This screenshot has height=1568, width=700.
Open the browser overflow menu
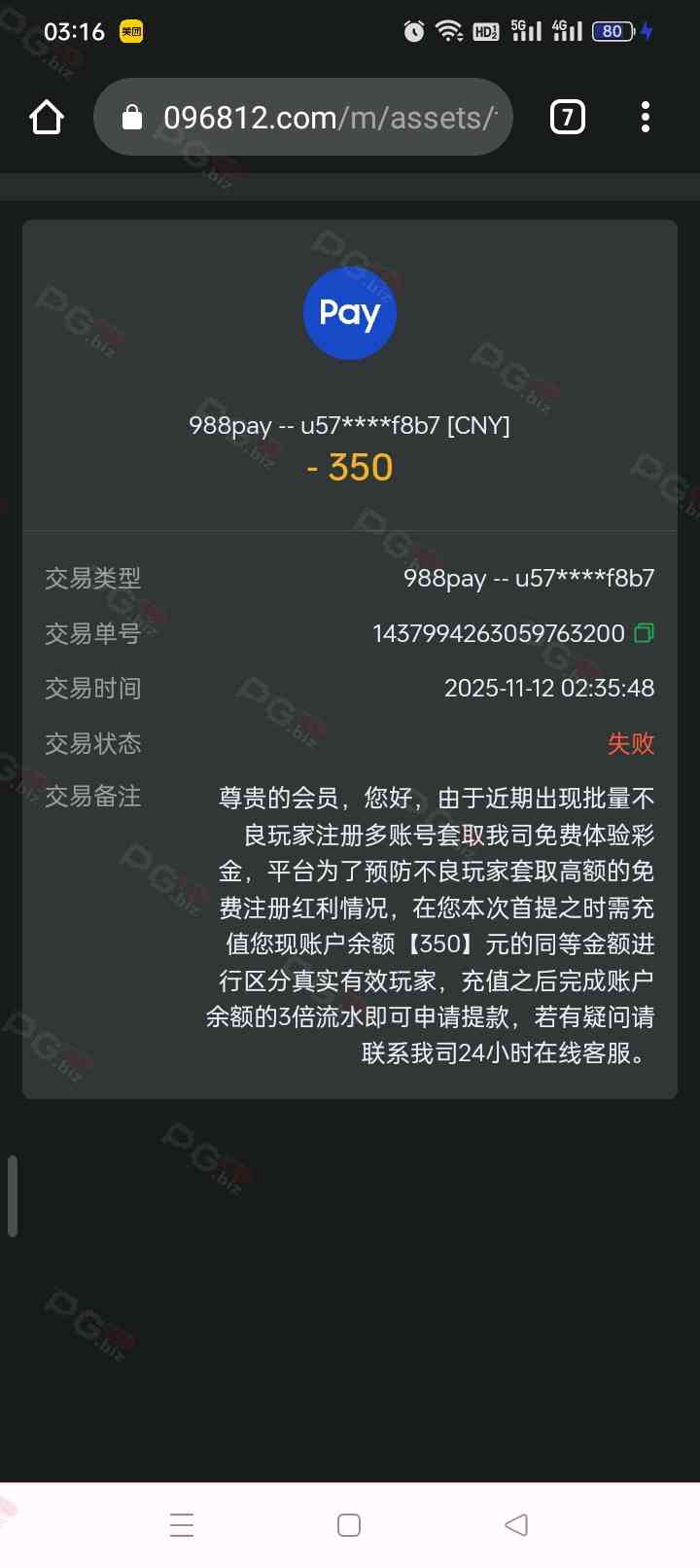(646, 118)
